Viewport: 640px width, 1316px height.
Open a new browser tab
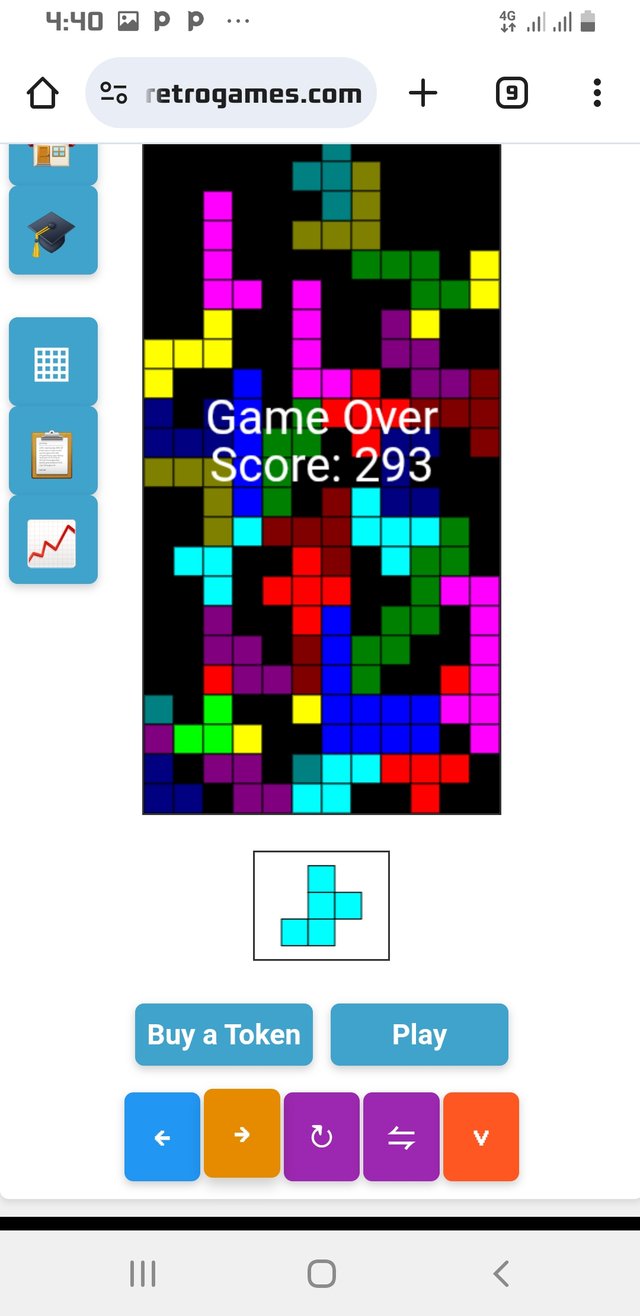point(423,94)
